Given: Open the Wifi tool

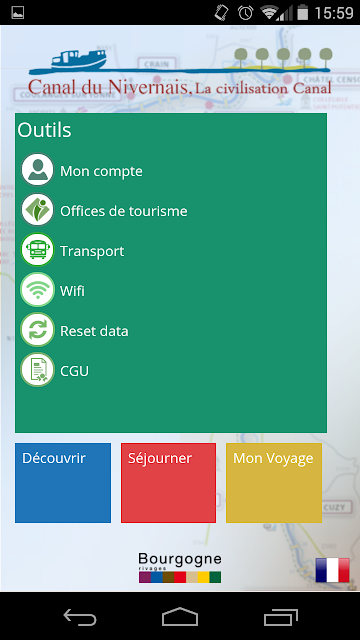Looking at the screenshot, I should [53, 291].
